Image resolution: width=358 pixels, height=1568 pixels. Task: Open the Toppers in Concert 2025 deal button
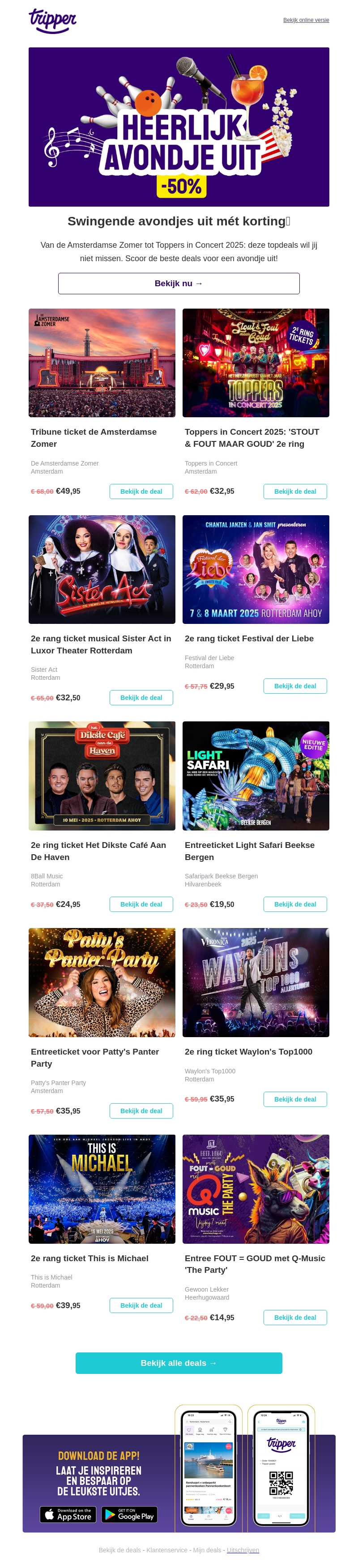295,491
